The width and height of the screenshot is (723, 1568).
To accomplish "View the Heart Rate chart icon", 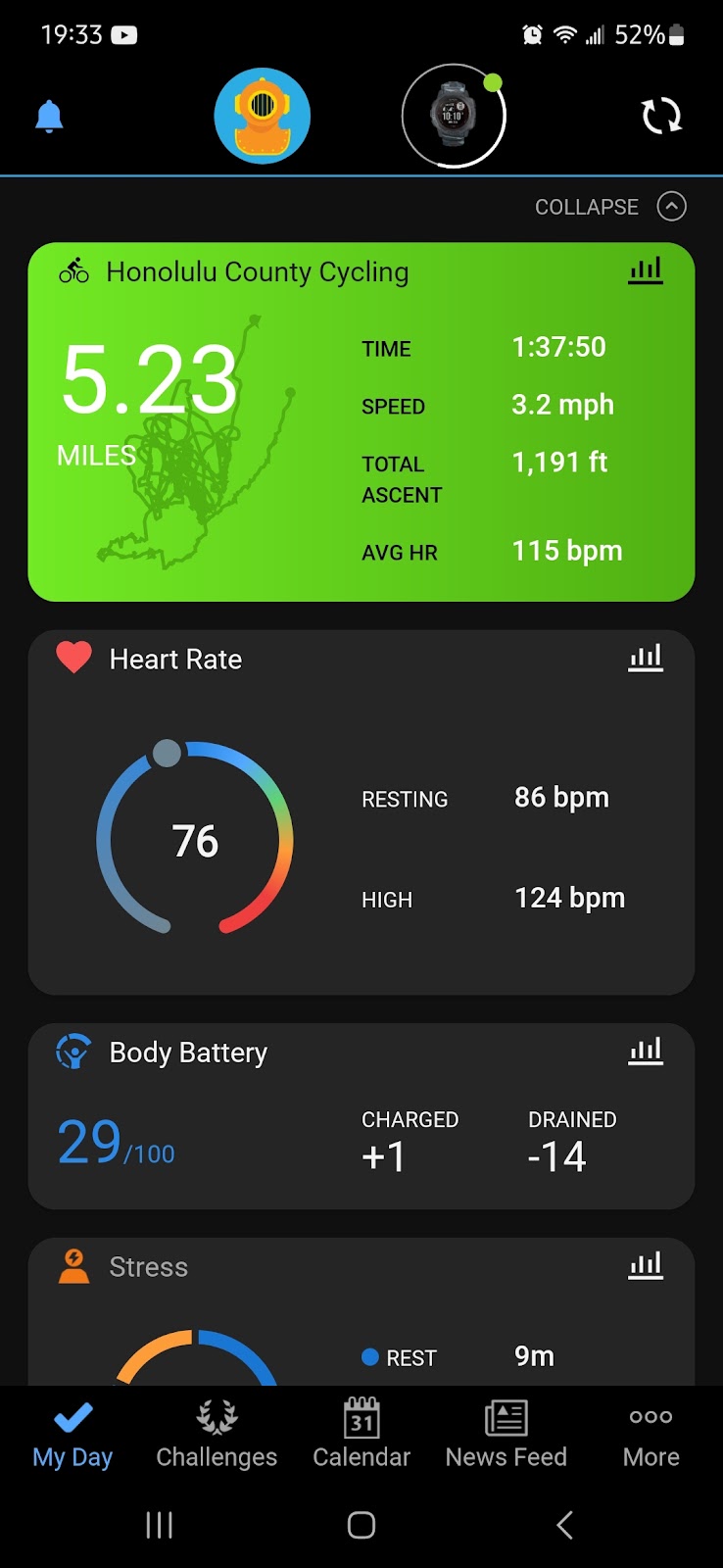I will click(646, 658).
